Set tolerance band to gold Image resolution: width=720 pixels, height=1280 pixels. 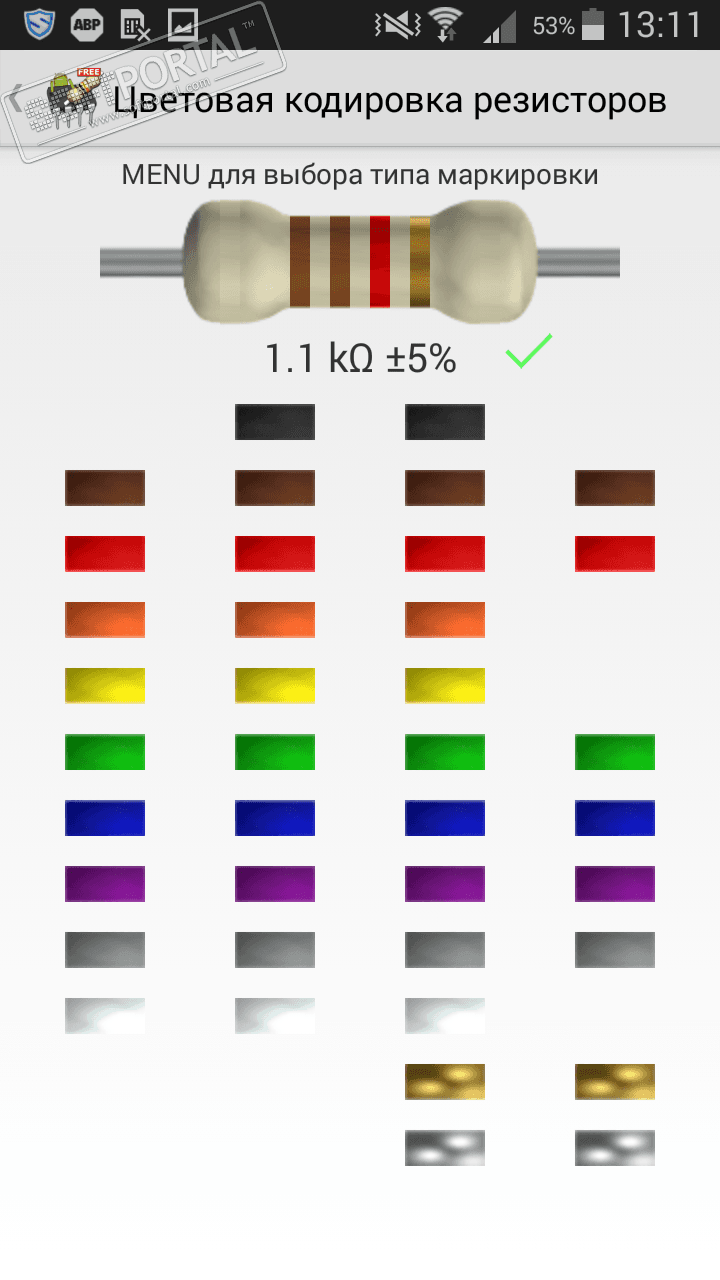point(615,1082)
